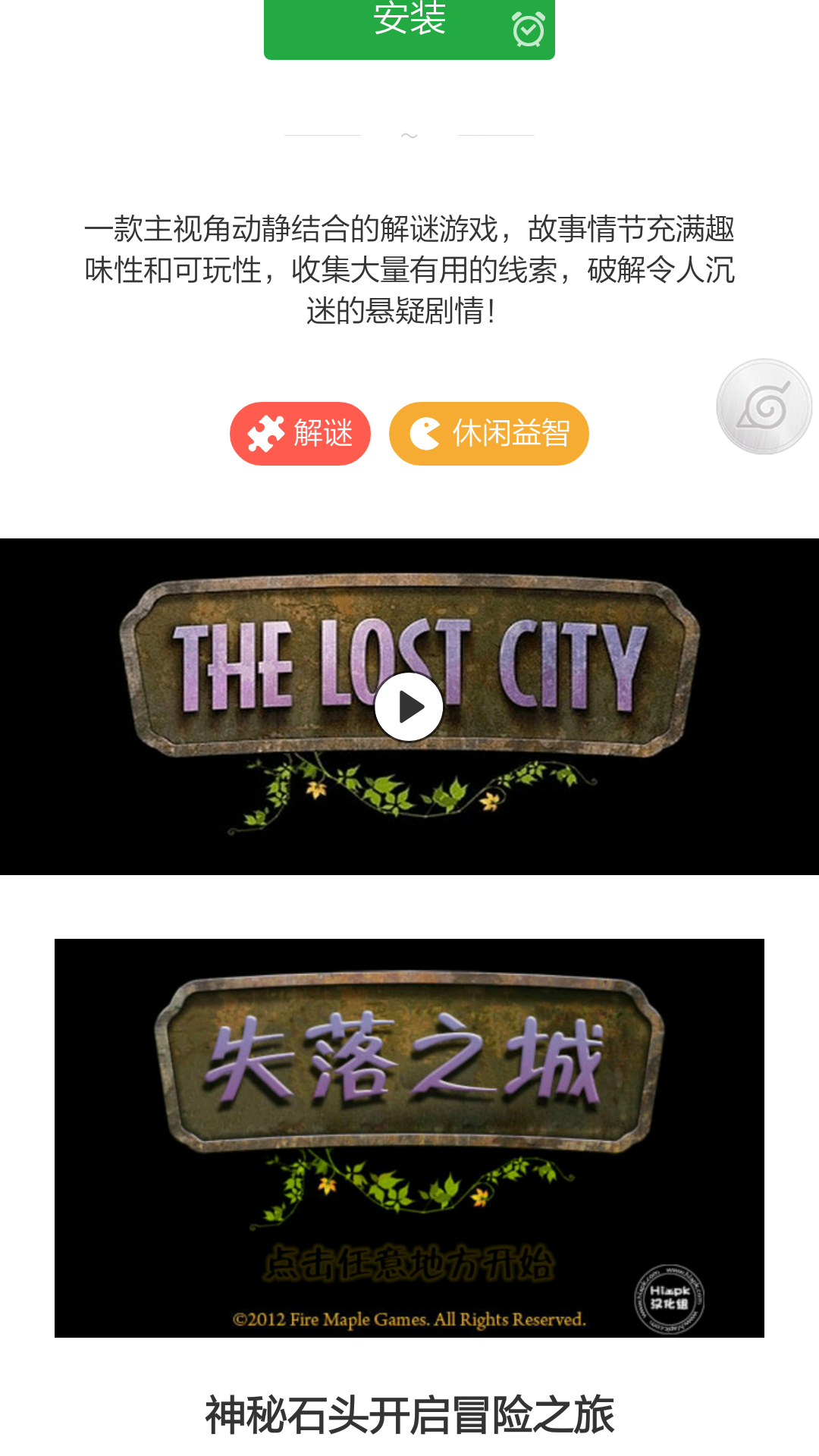Image resolution: width=819 pixels, height=1456 pixels.
Task: Tap the floating spiral assistant button
Action: [x=764, y=406]
